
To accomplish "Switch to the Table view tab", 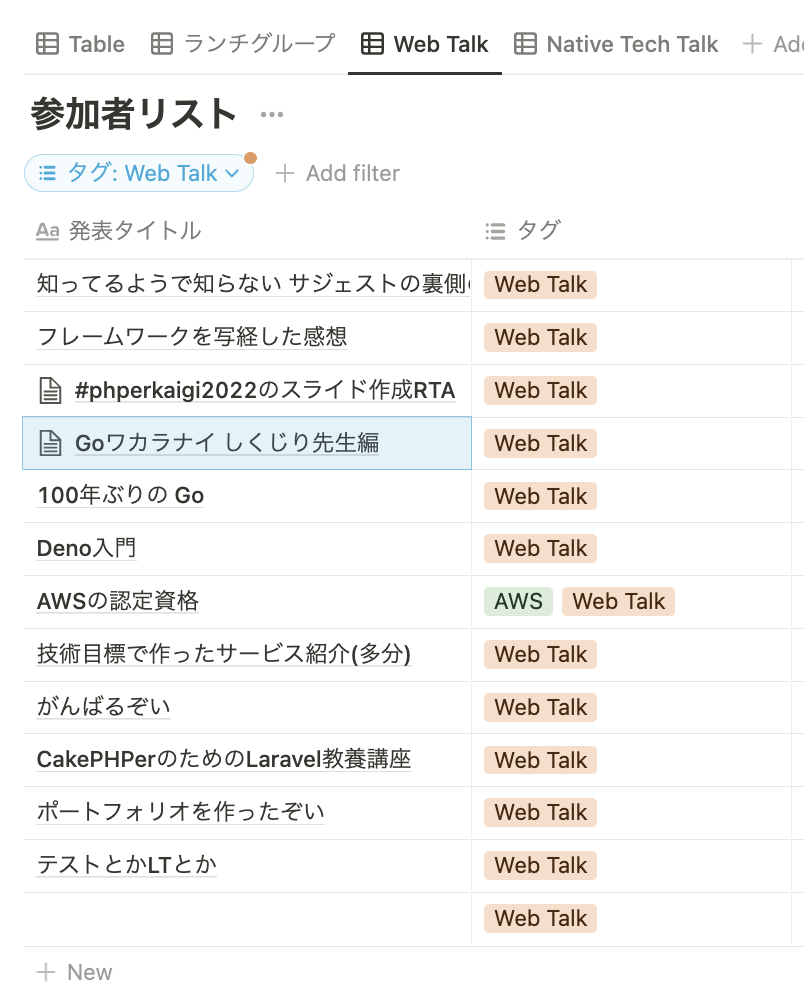I will coord(81,44).
